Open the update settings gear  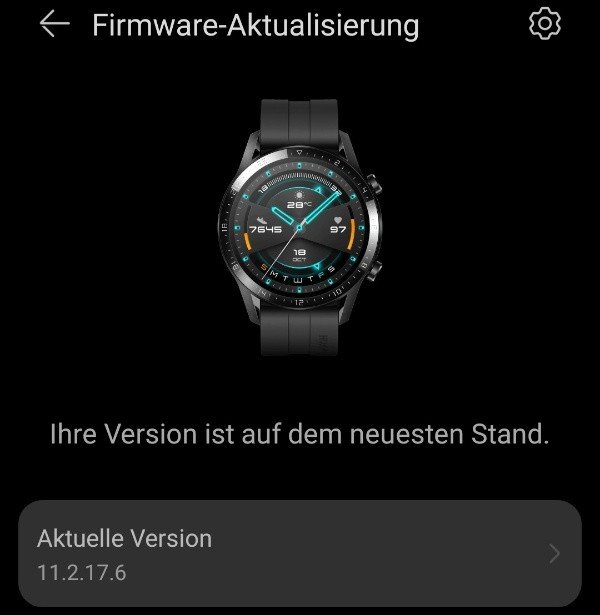pos(544,24)
